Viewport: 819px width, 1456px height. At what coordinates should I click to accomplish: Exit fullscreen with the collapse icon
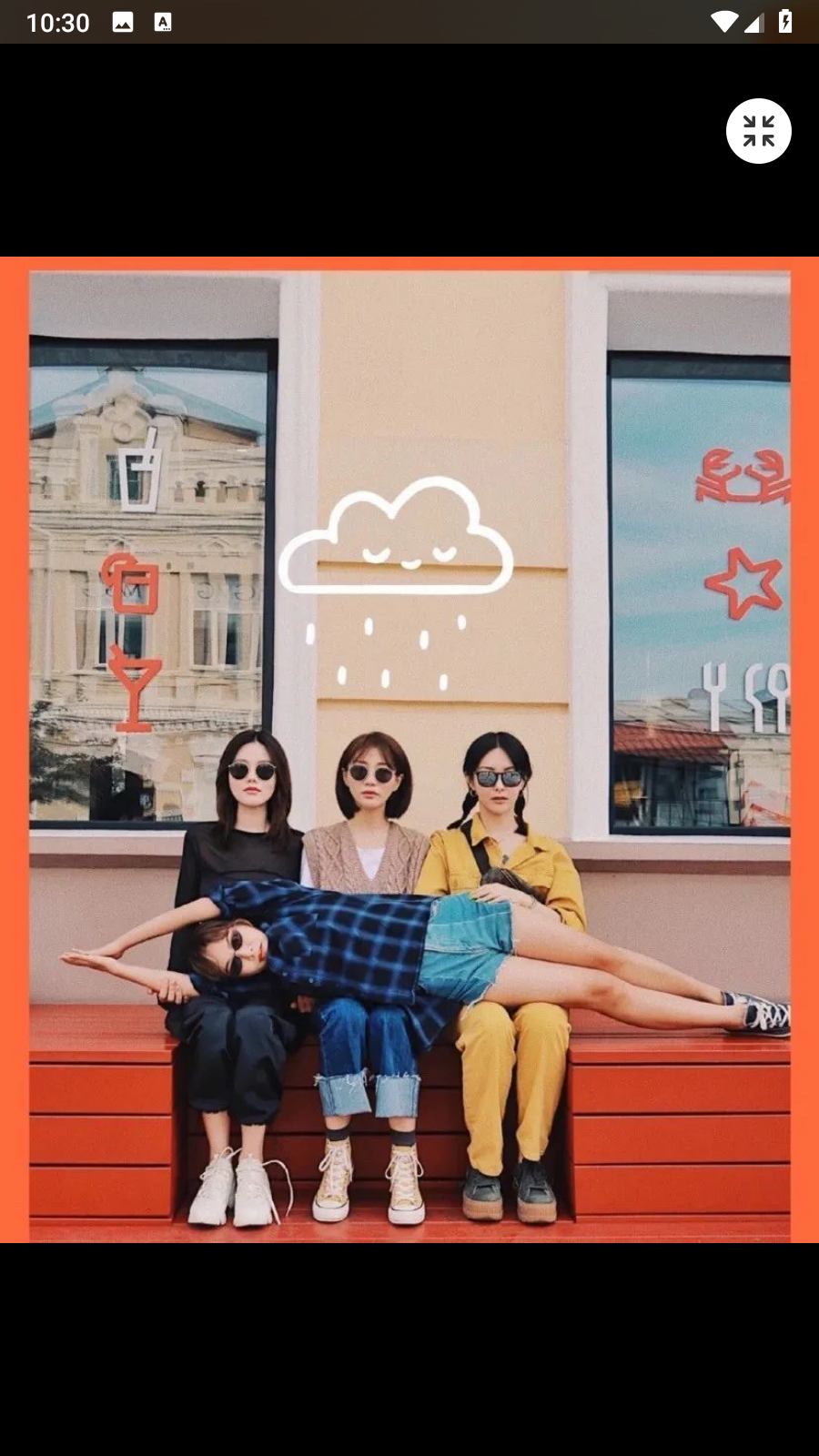pos(758,131)
